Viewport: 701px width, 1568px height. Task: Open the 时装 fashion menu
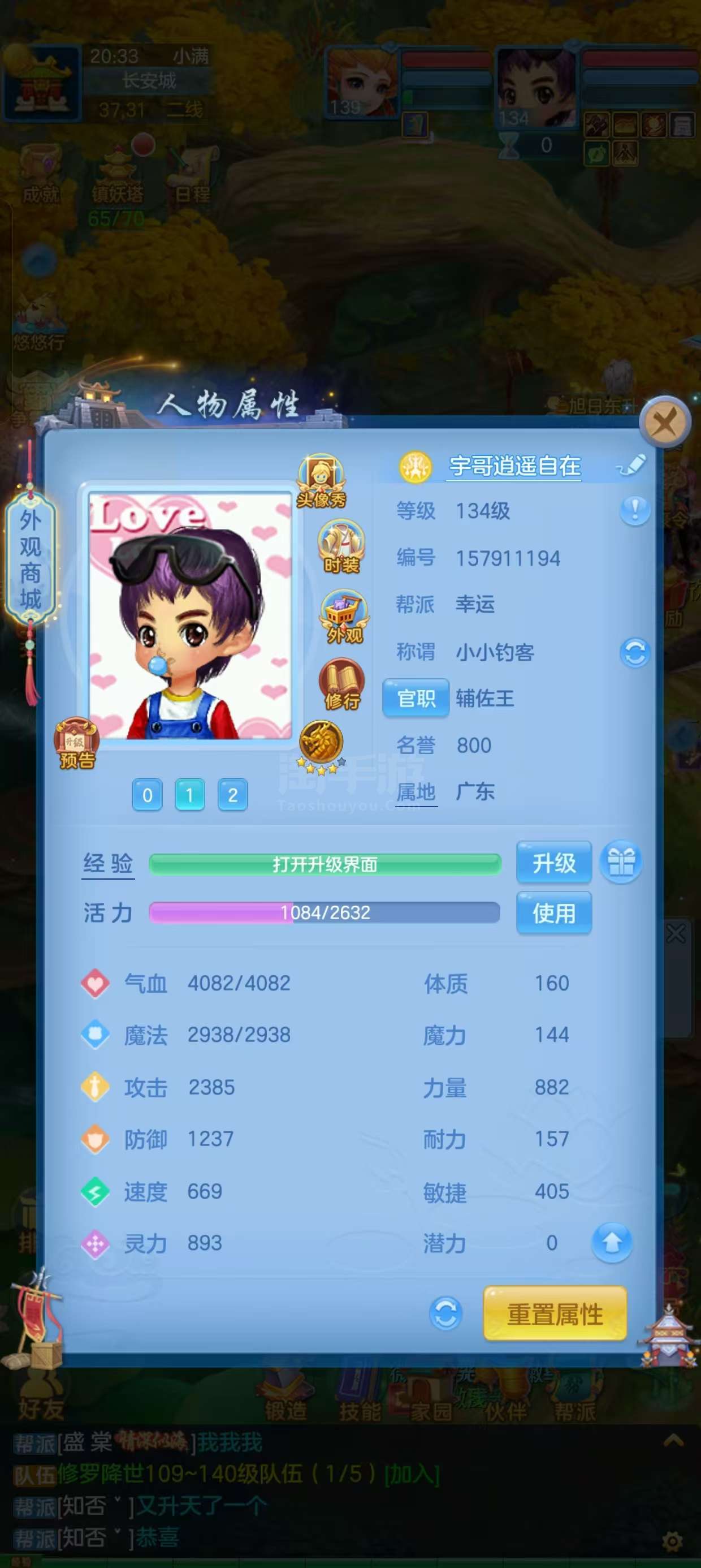pos(341,547)
